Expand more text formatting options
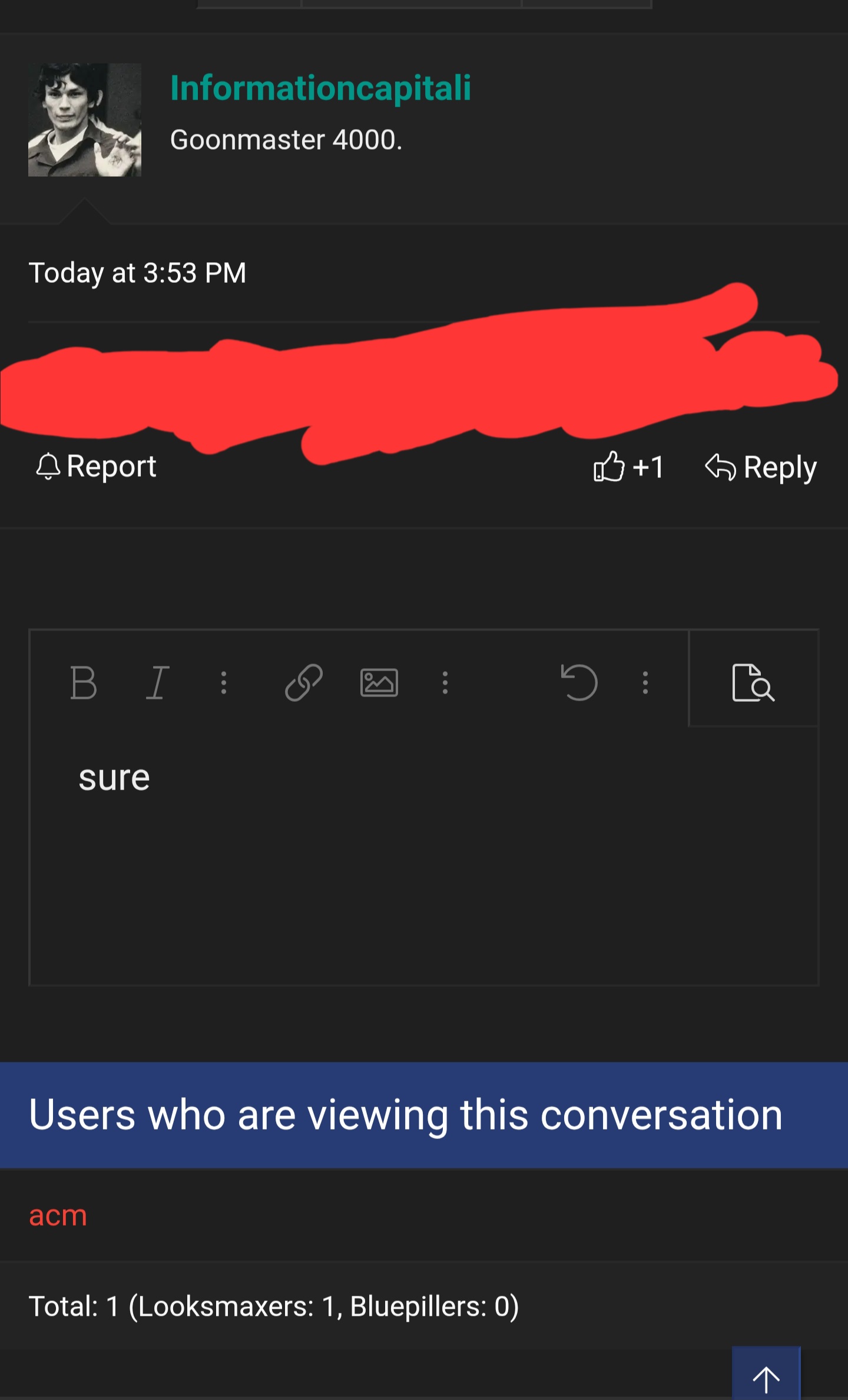848x1400 pixels. 224,683
